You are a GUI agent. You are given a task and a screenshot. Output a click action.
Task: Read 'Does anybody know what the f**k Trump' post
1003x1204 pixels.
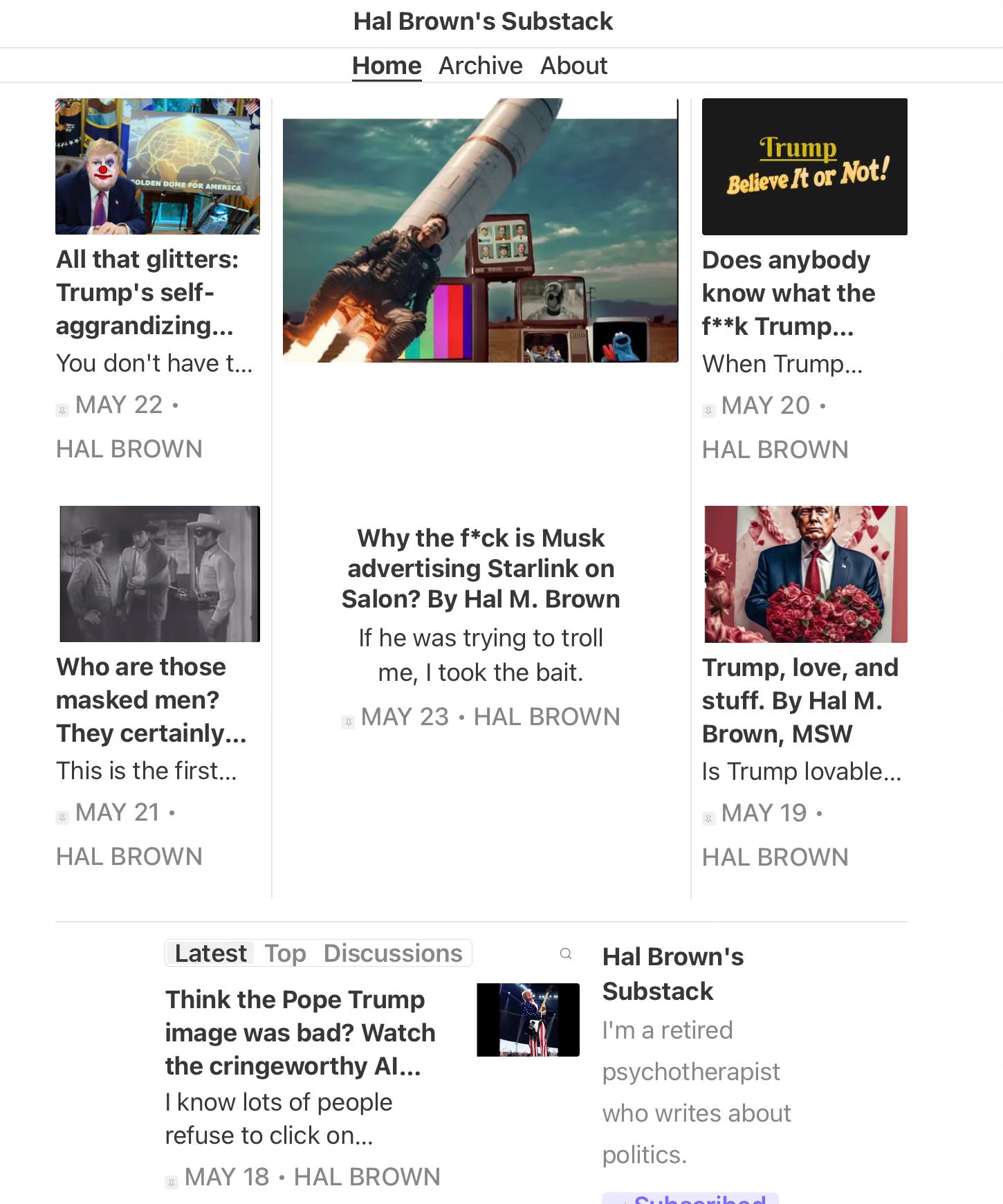[788, 293]
